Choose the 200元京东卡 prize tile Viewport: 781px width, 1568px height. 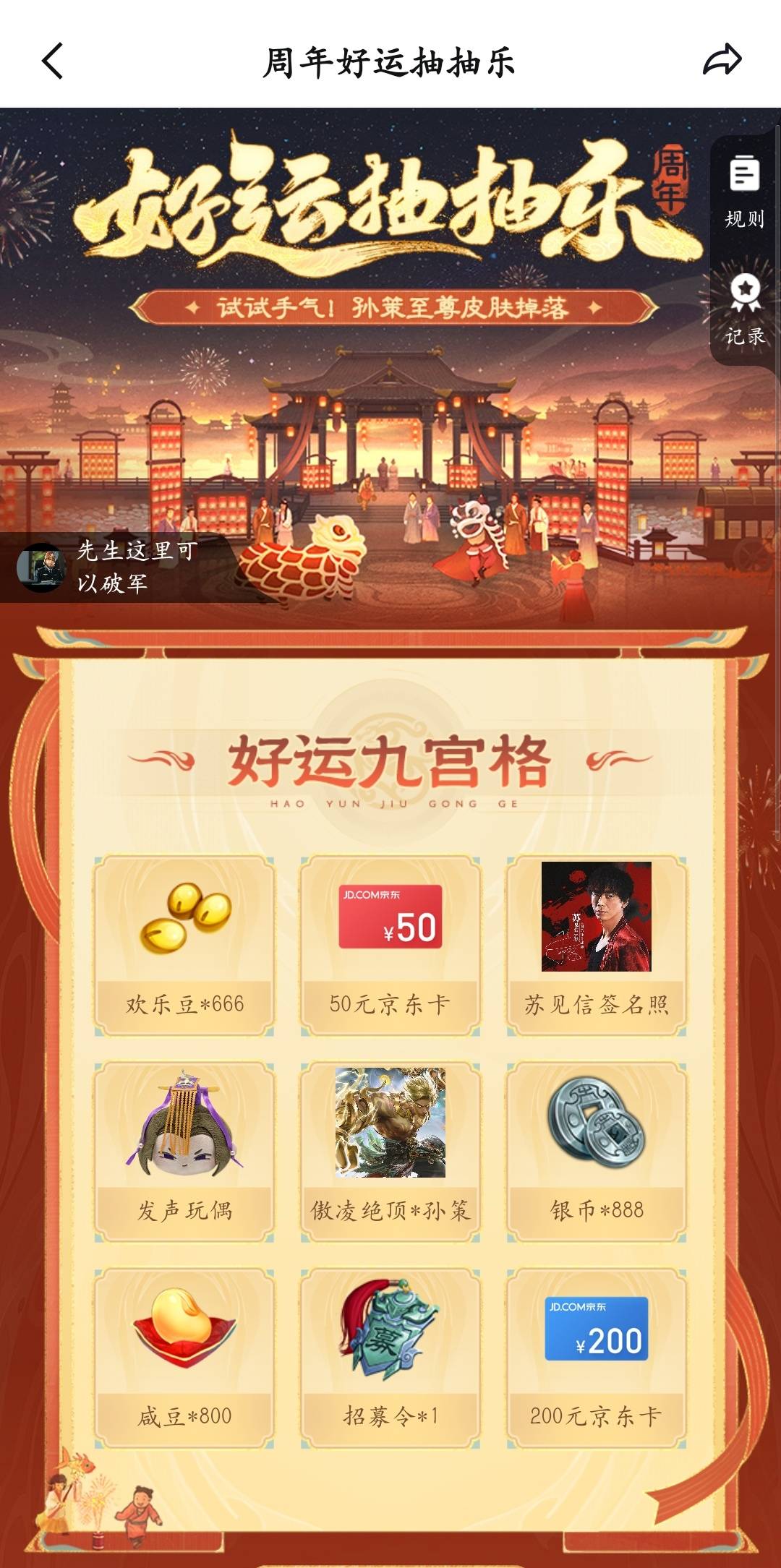pyautogui.click(x=597, y=1358)
